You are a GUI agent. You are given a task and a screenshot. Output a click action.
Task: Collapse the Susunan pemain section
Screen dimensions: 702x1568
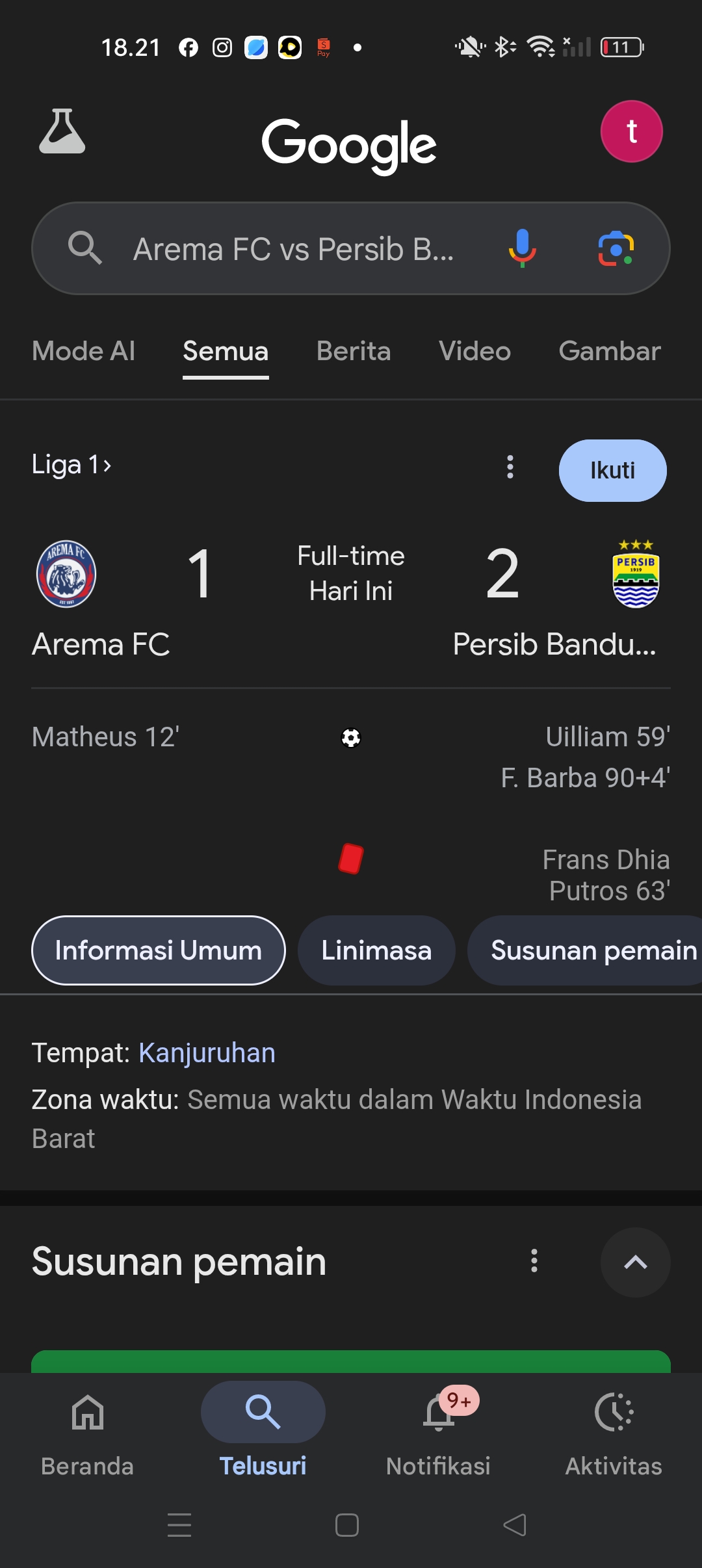pos(635,1262)
